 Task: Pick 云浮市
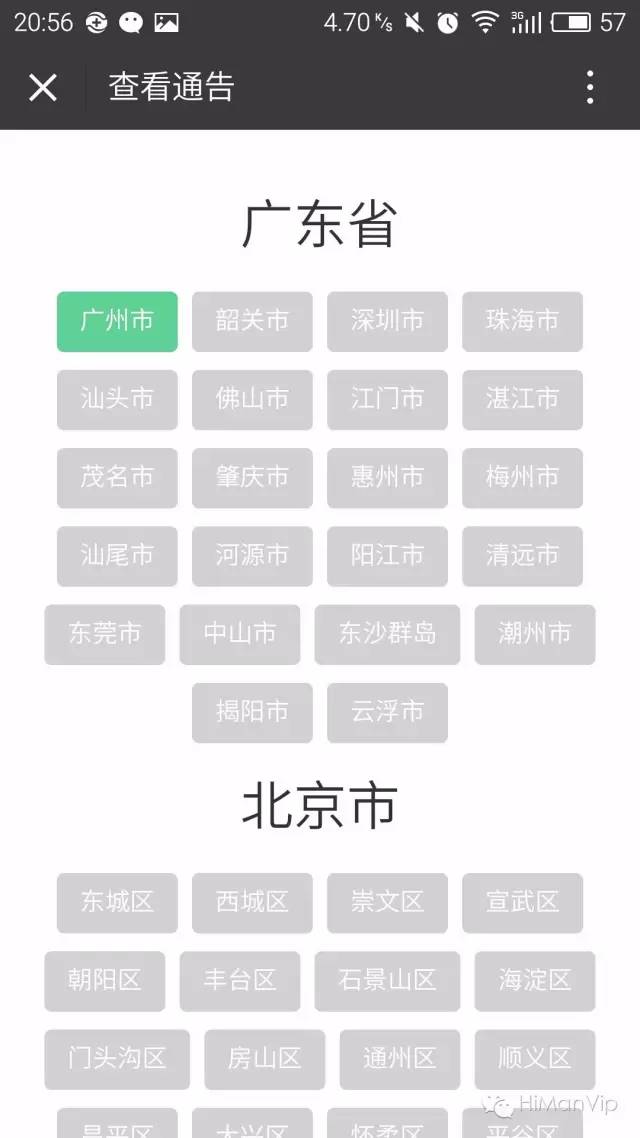pos(387,713)
